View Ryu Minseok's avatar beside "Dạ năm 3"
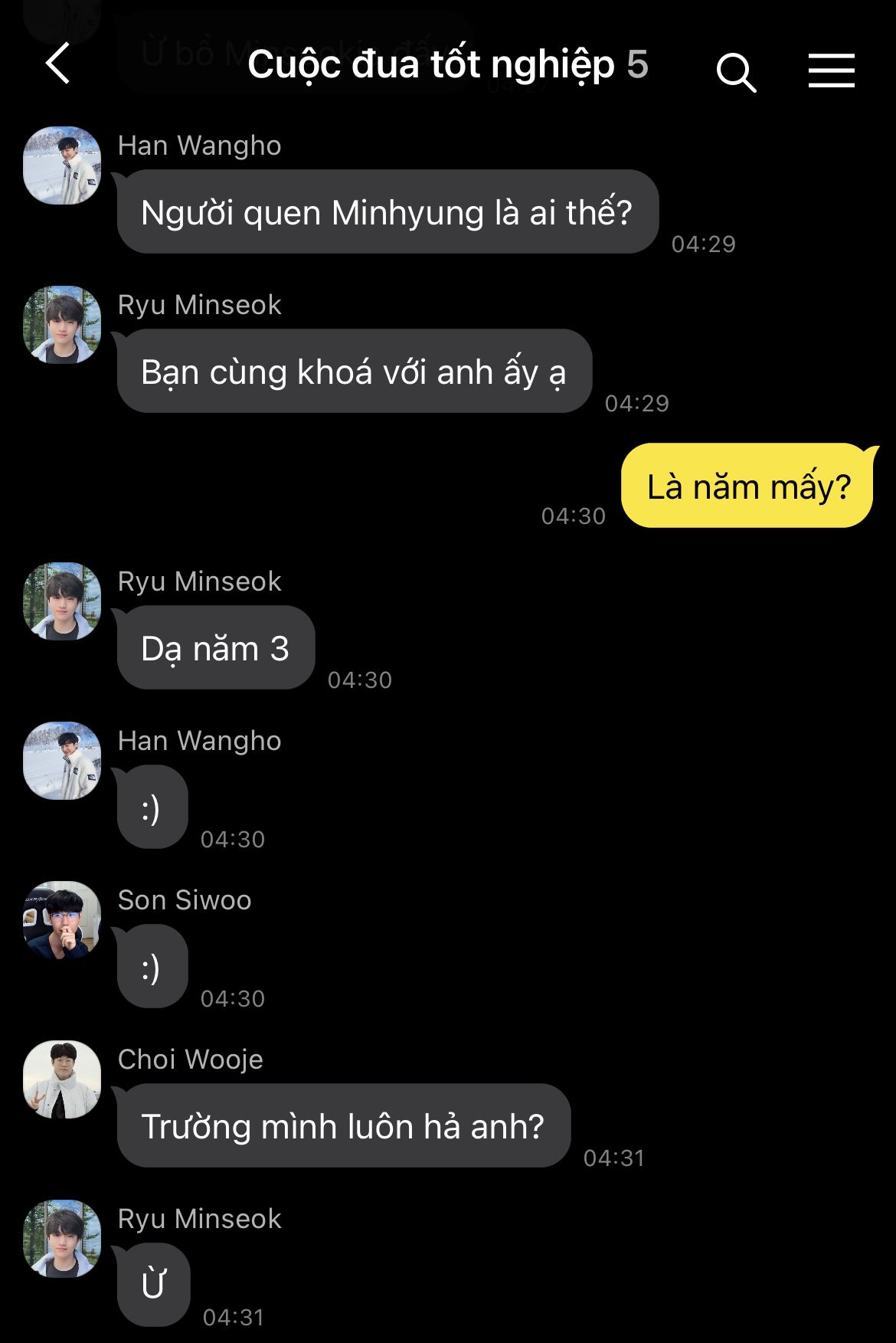The width and height of the screenshot is (896, 1343). click(62, 601)
